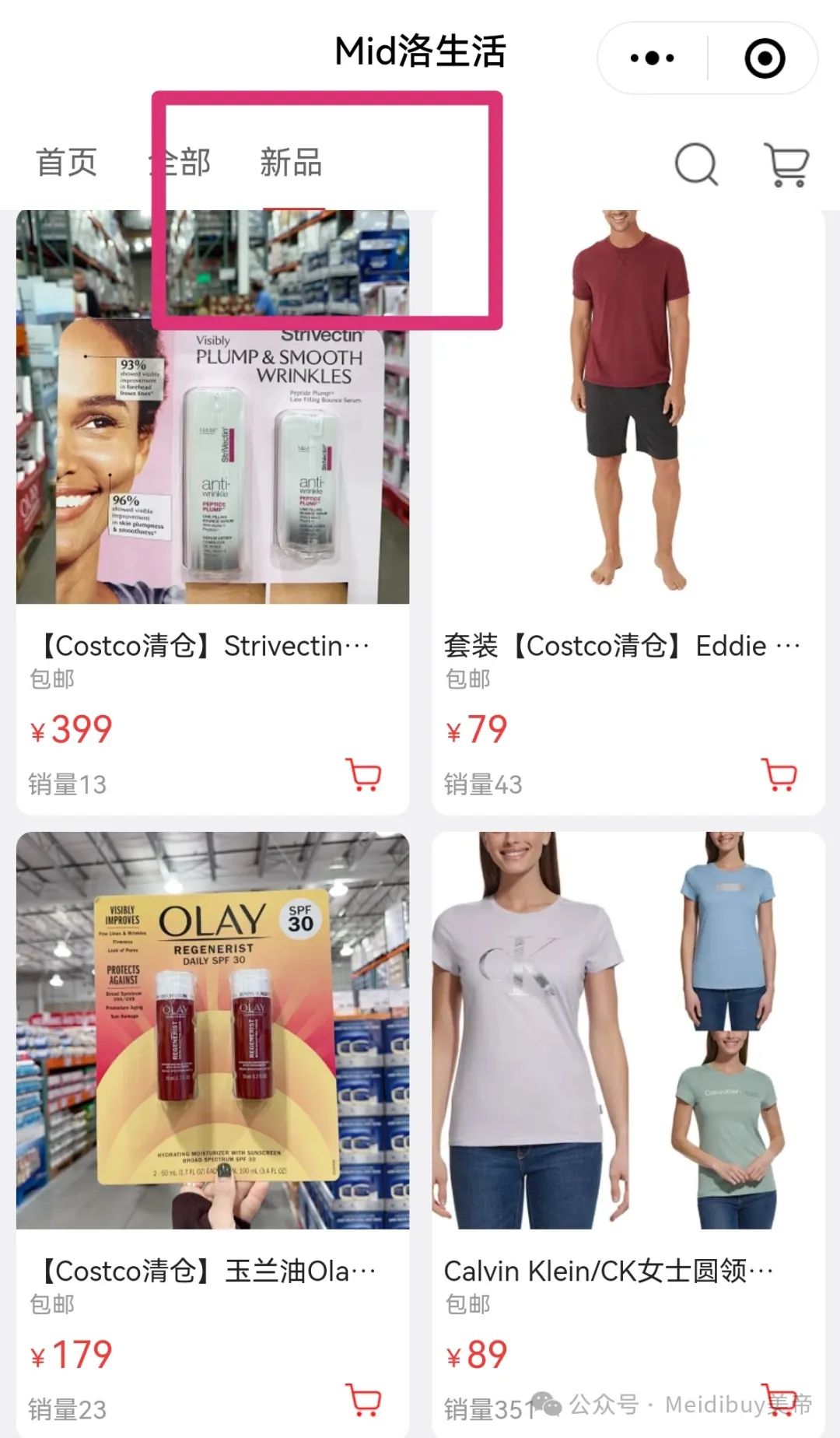The image size is (840, 1438).
Task: Switch to the 全部 tab
Action: point(180,163)
